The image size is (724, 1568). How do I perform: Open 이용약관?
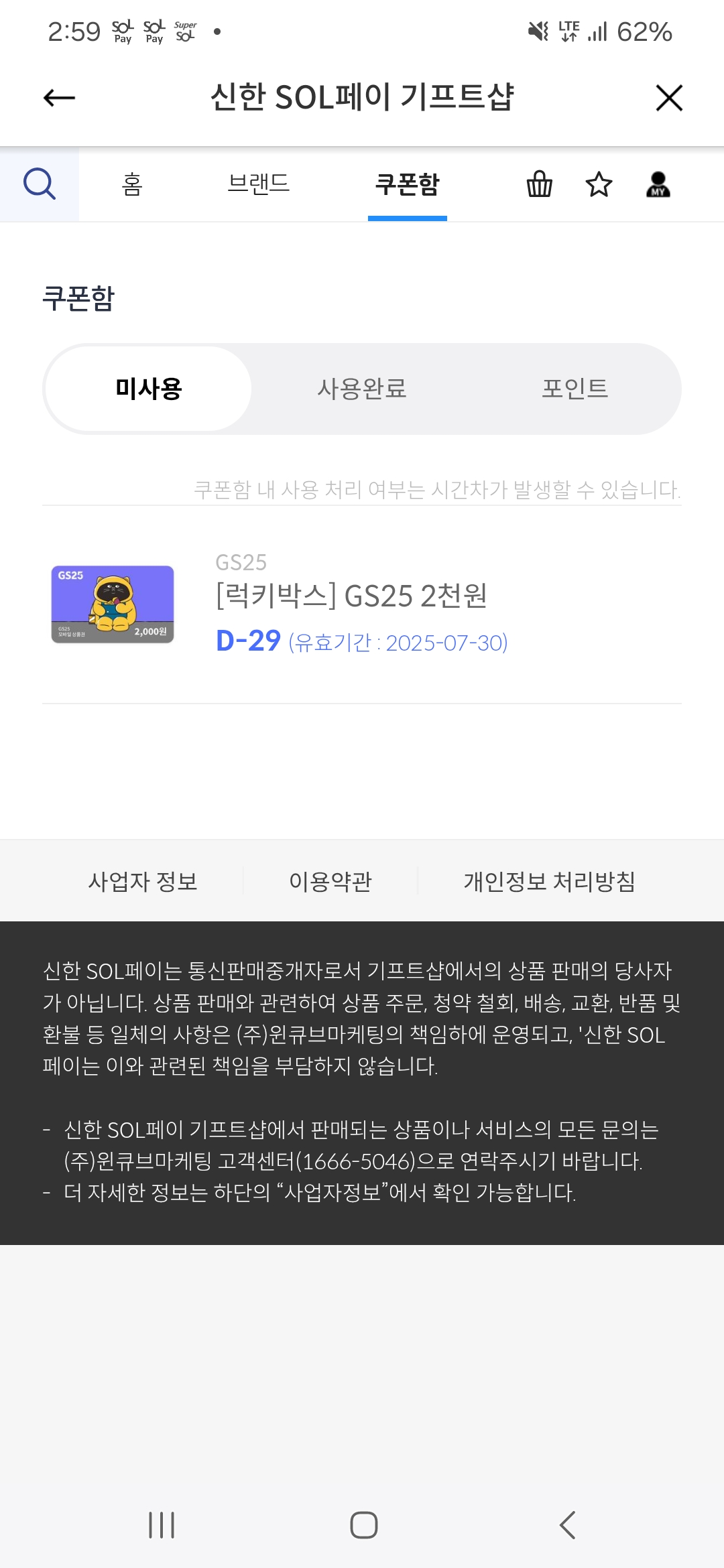coord(330,881)
